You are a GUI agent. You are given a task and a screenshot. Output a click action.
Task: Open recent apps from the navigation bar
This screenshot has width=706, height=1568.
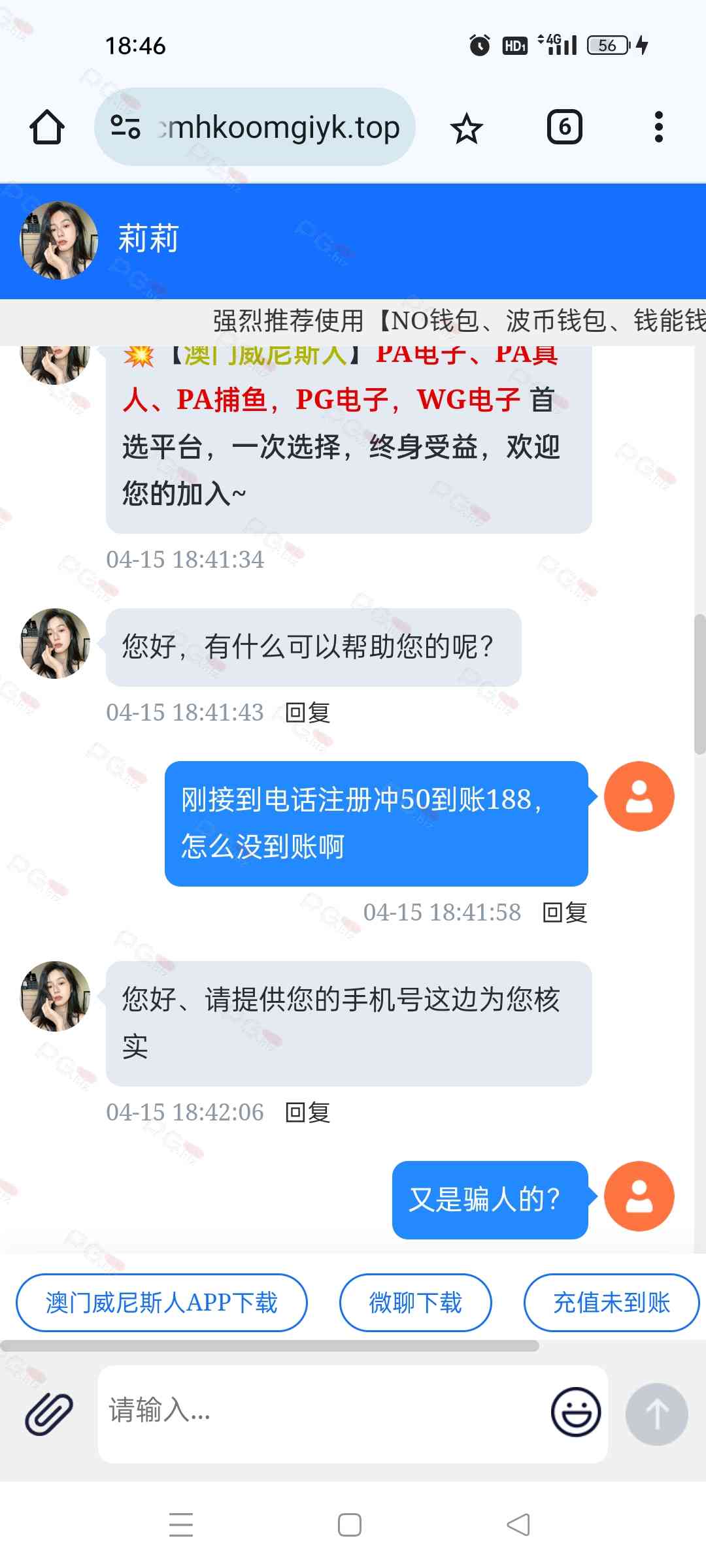point(181,1525)
